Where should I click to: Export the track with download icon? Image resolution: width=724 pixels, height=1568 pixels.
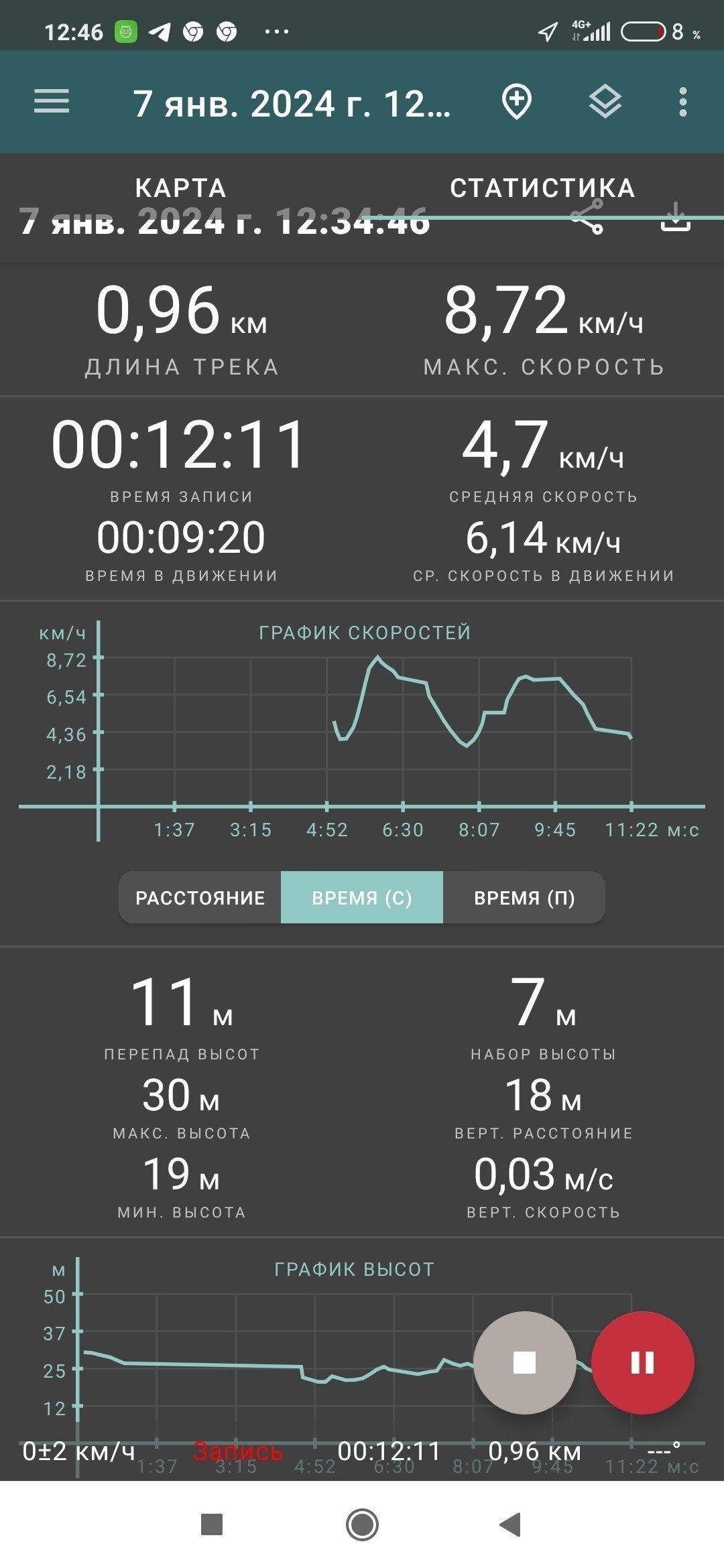coord(676,218)
